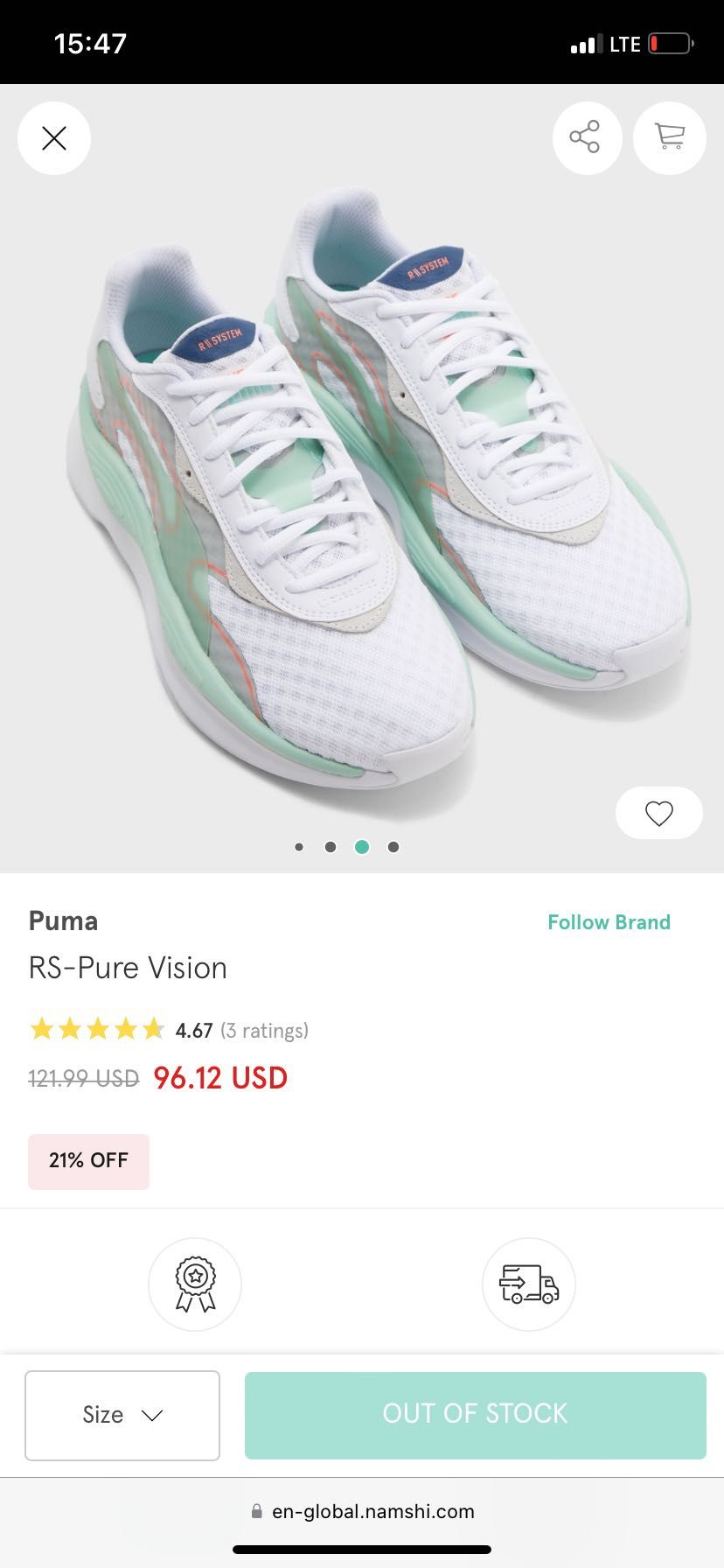Open the shopping cart
This screenshot has width=724, height=1568.
click(670, 137)
